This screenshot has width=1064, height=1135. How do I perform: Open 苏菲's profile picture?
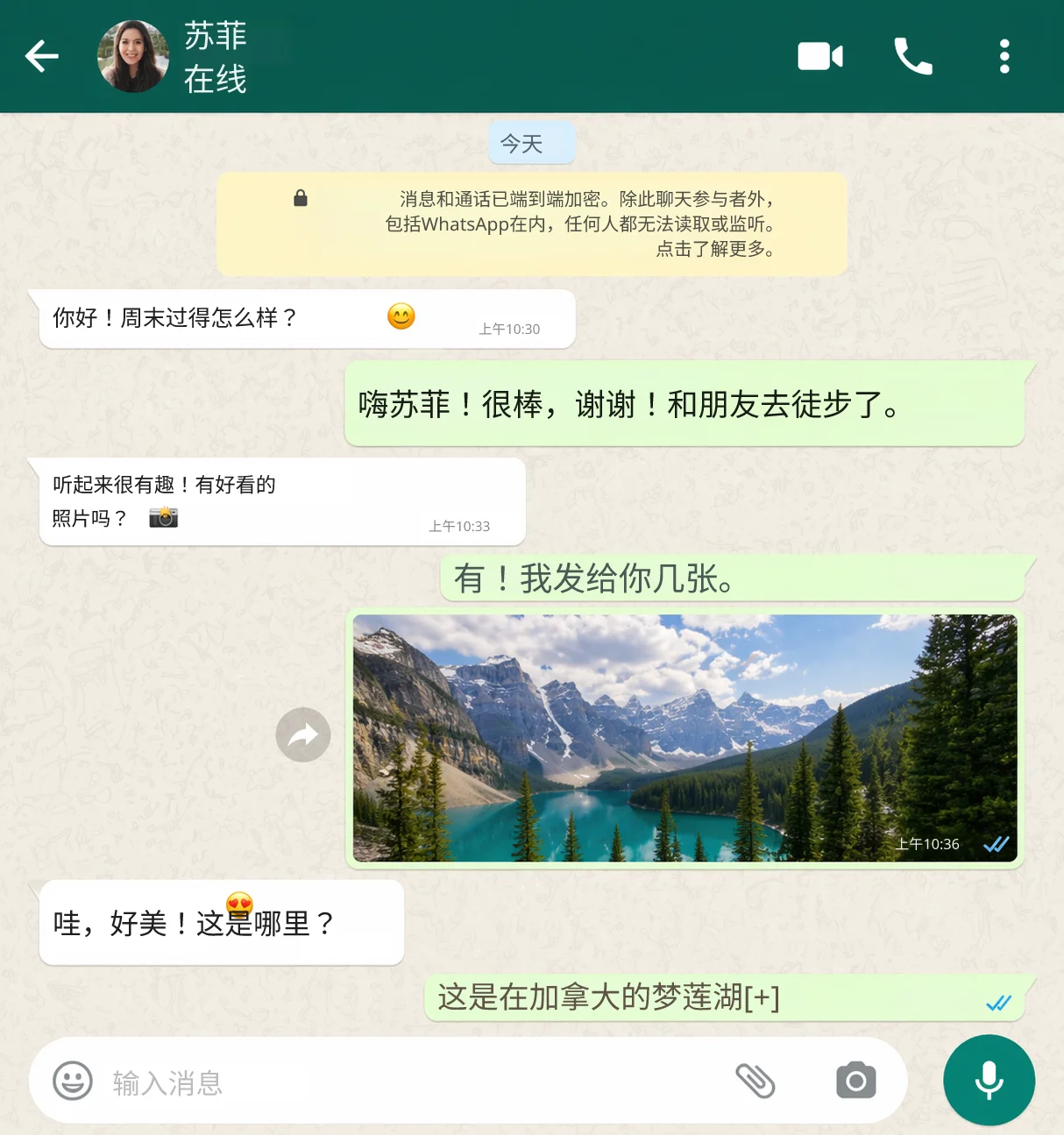[x=132, y=55]
